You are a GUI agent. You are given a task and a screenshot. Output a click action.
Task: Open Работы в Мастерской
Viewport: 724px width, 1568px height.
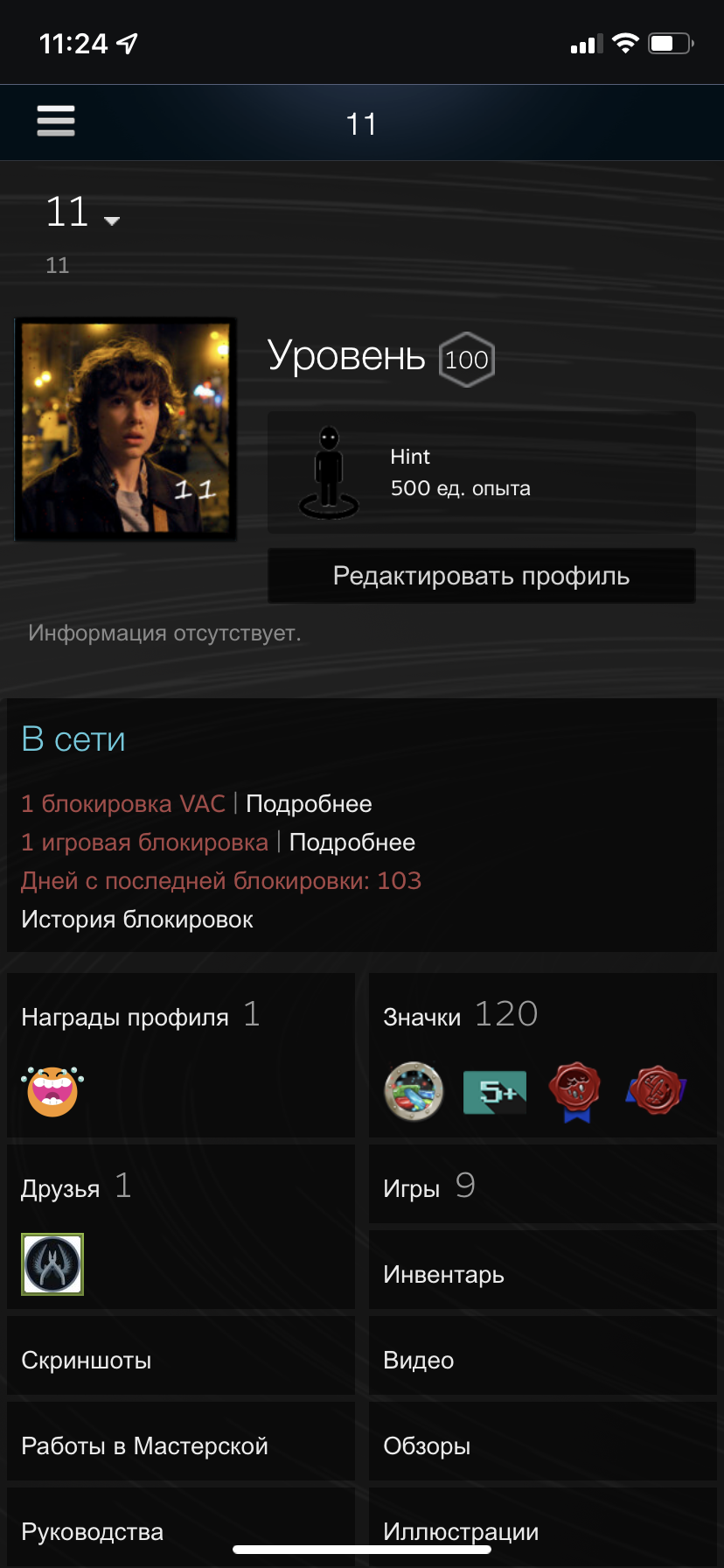pos(181,1445)
